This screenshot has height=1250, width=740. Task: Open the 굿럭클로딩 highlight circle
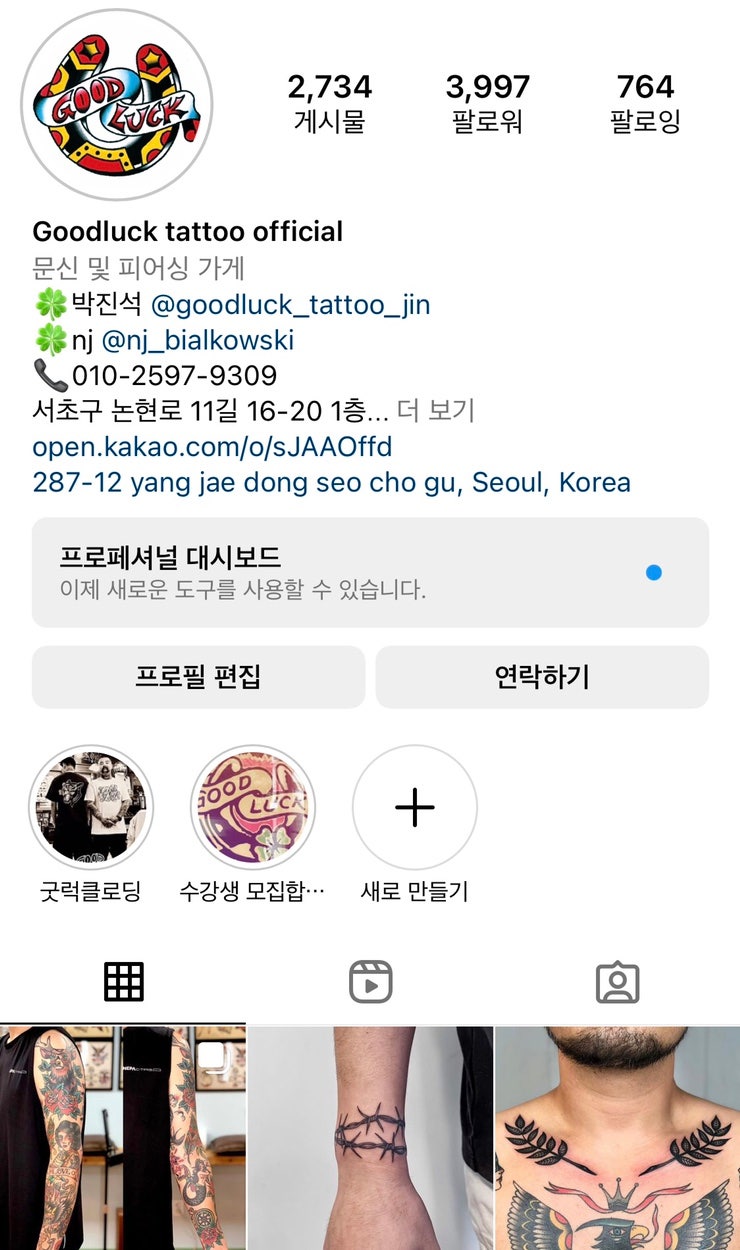[88, 807]
